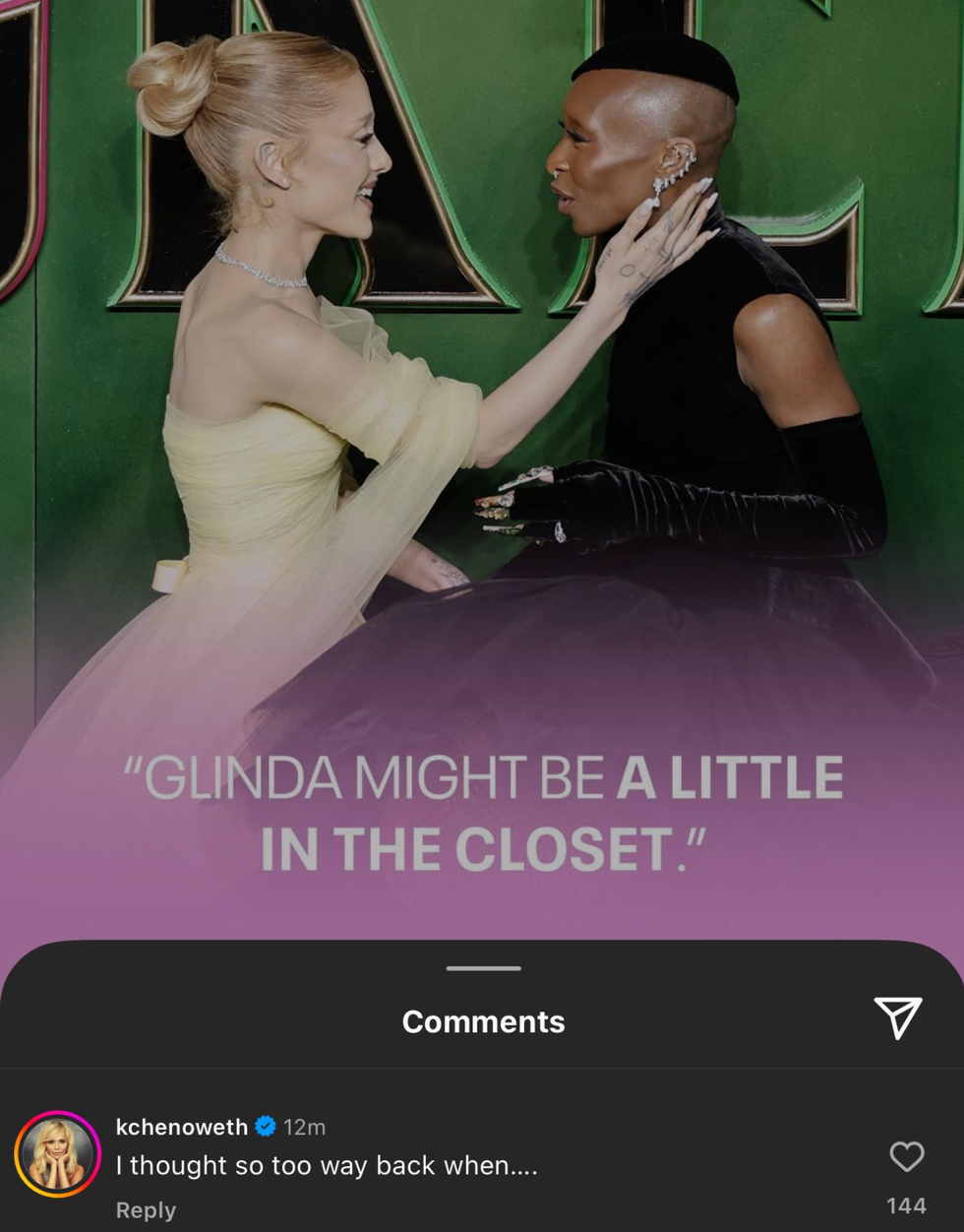
Task: Share the post via paper plane icon
Action: pos(897,1017)
